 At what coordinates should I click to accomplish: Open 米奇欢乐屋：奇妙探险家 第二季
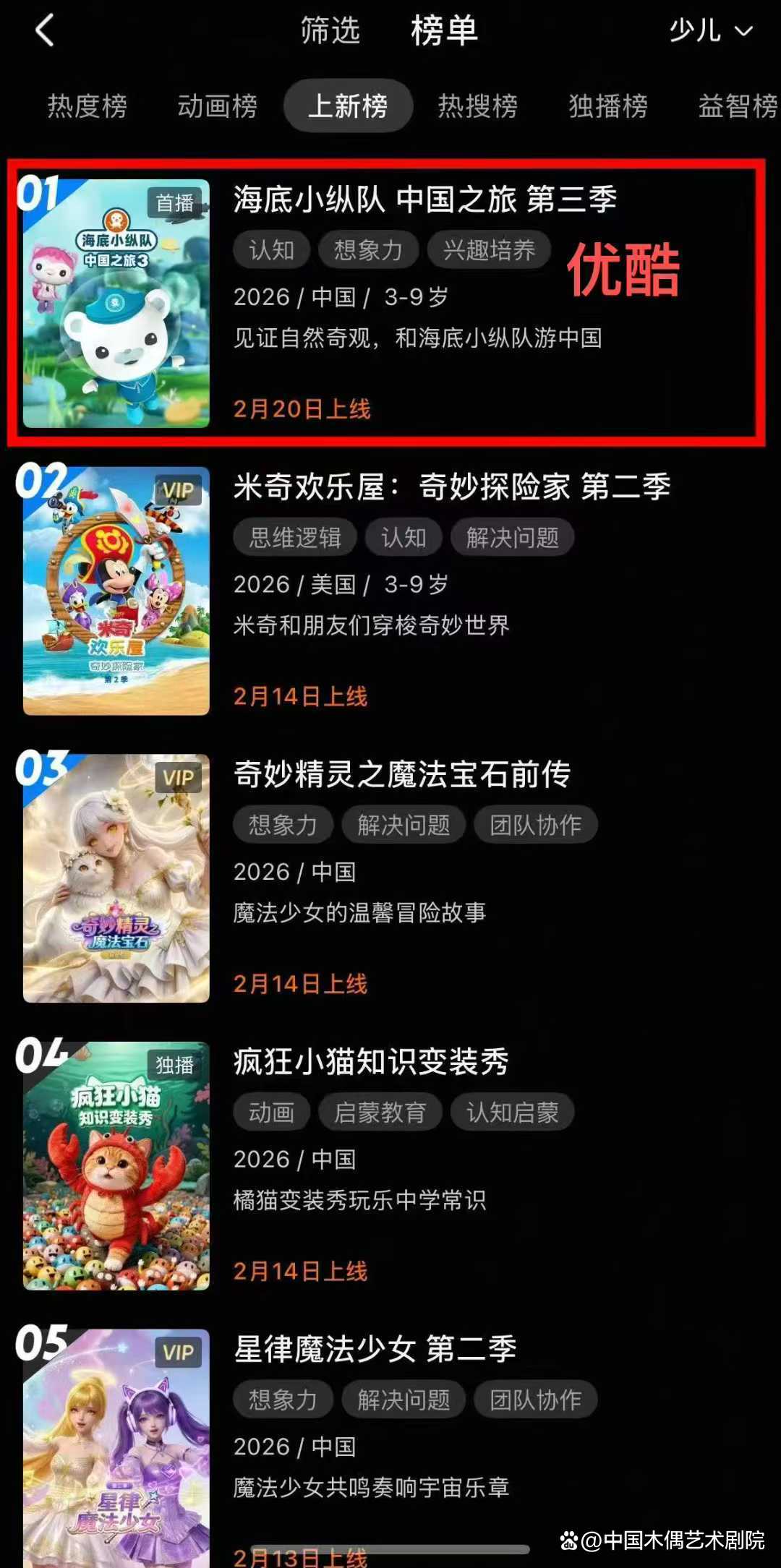click(x=451, y=487)
